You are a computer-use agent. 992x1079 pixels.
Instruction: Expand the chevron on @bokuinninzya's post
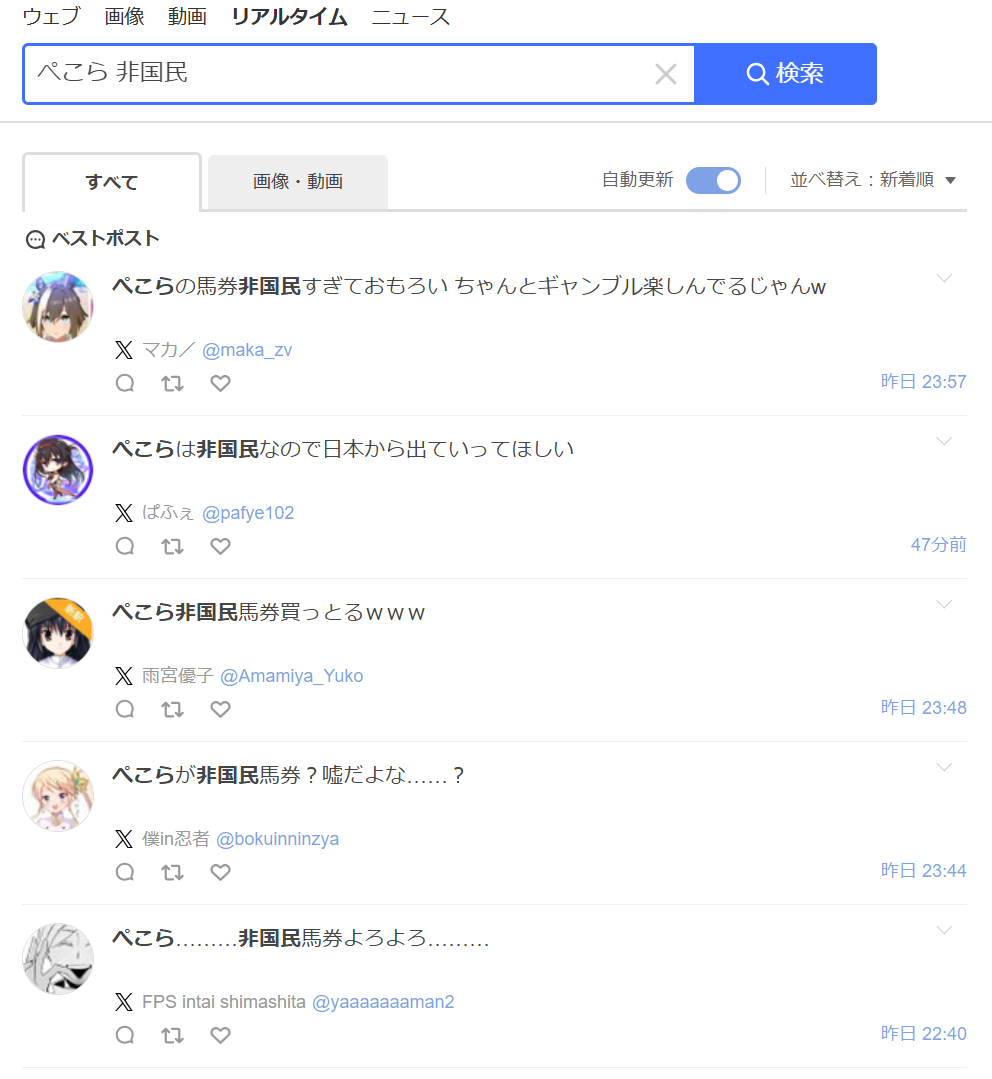click(x=944, y=767)
